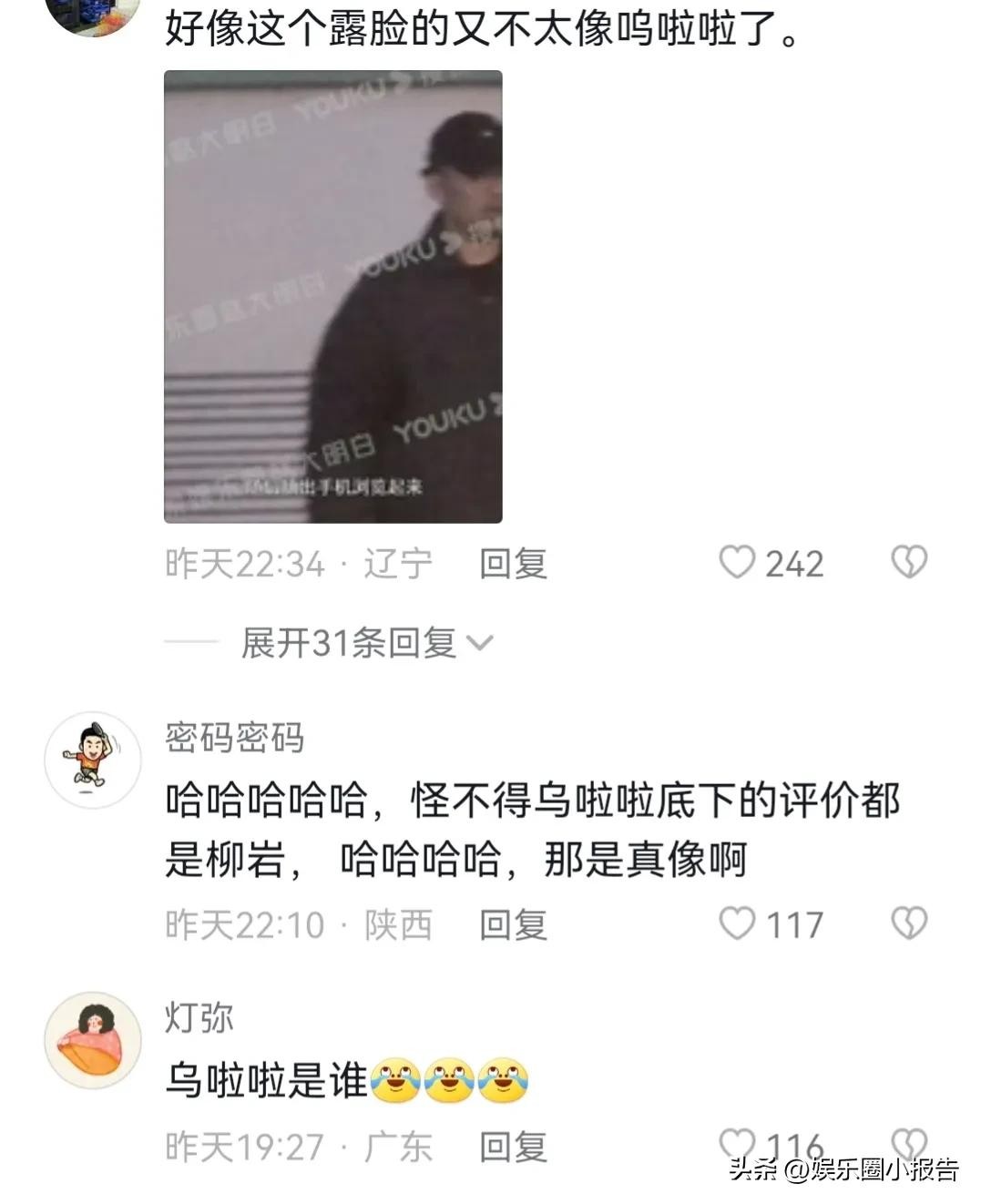This screenshot has width=981, height=1204.
Task: Expand 展开31条回复 replies
Action: (x=366, y=644)
